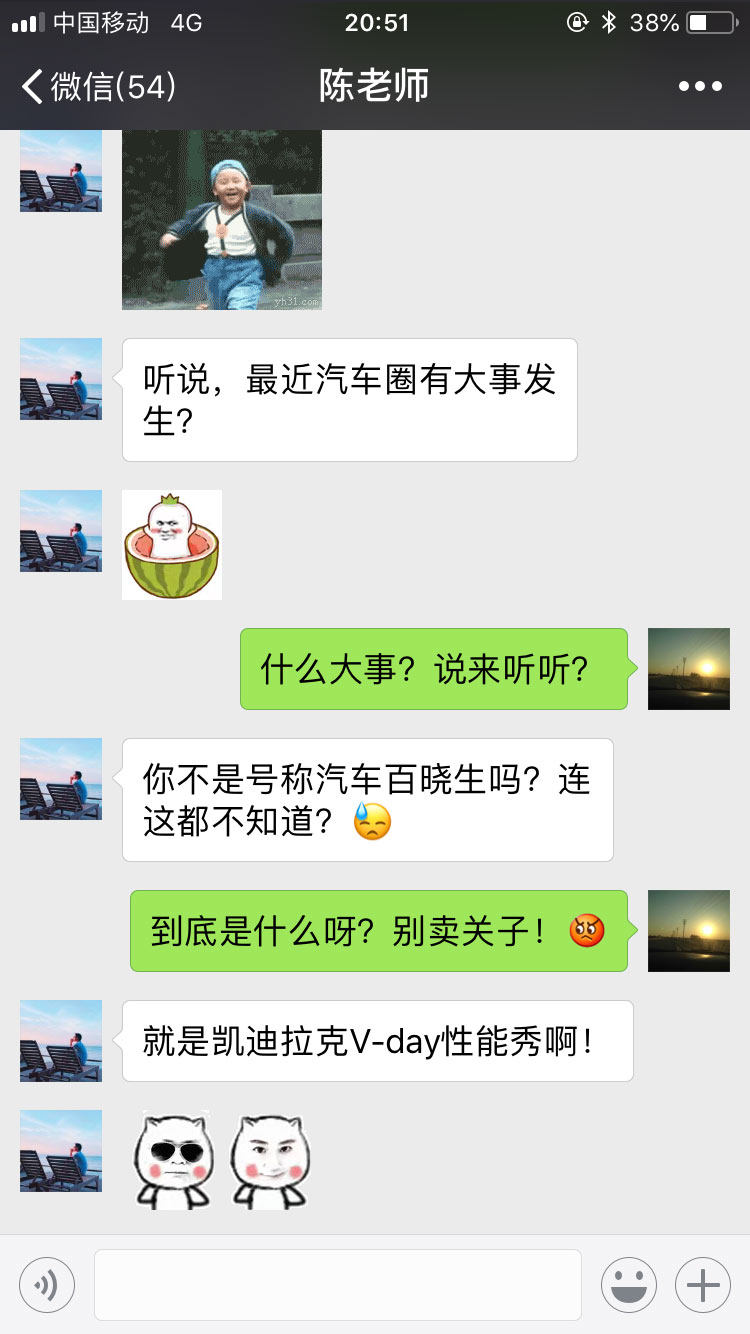Open the two cat-face stickers message
This screenshot has width=750, height=1334.
tap(222, 1162)
